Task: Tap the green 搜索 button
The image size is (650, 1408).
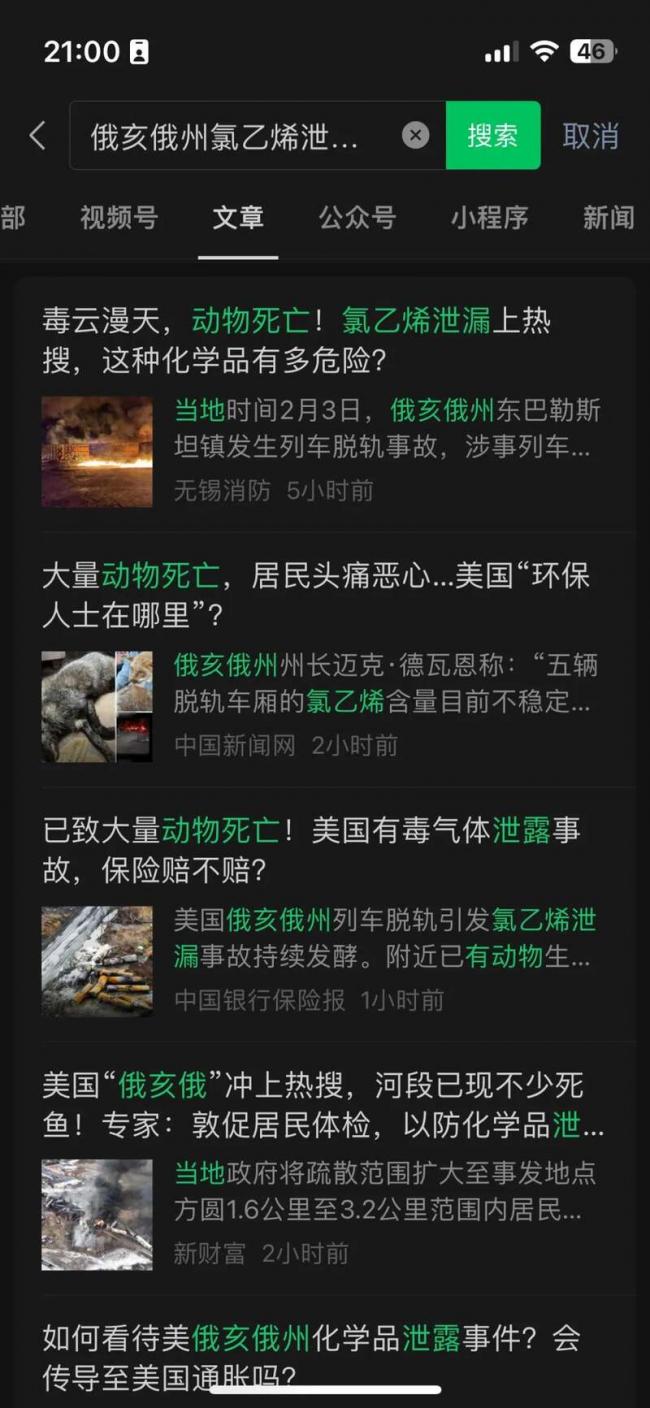Action: 492,136
